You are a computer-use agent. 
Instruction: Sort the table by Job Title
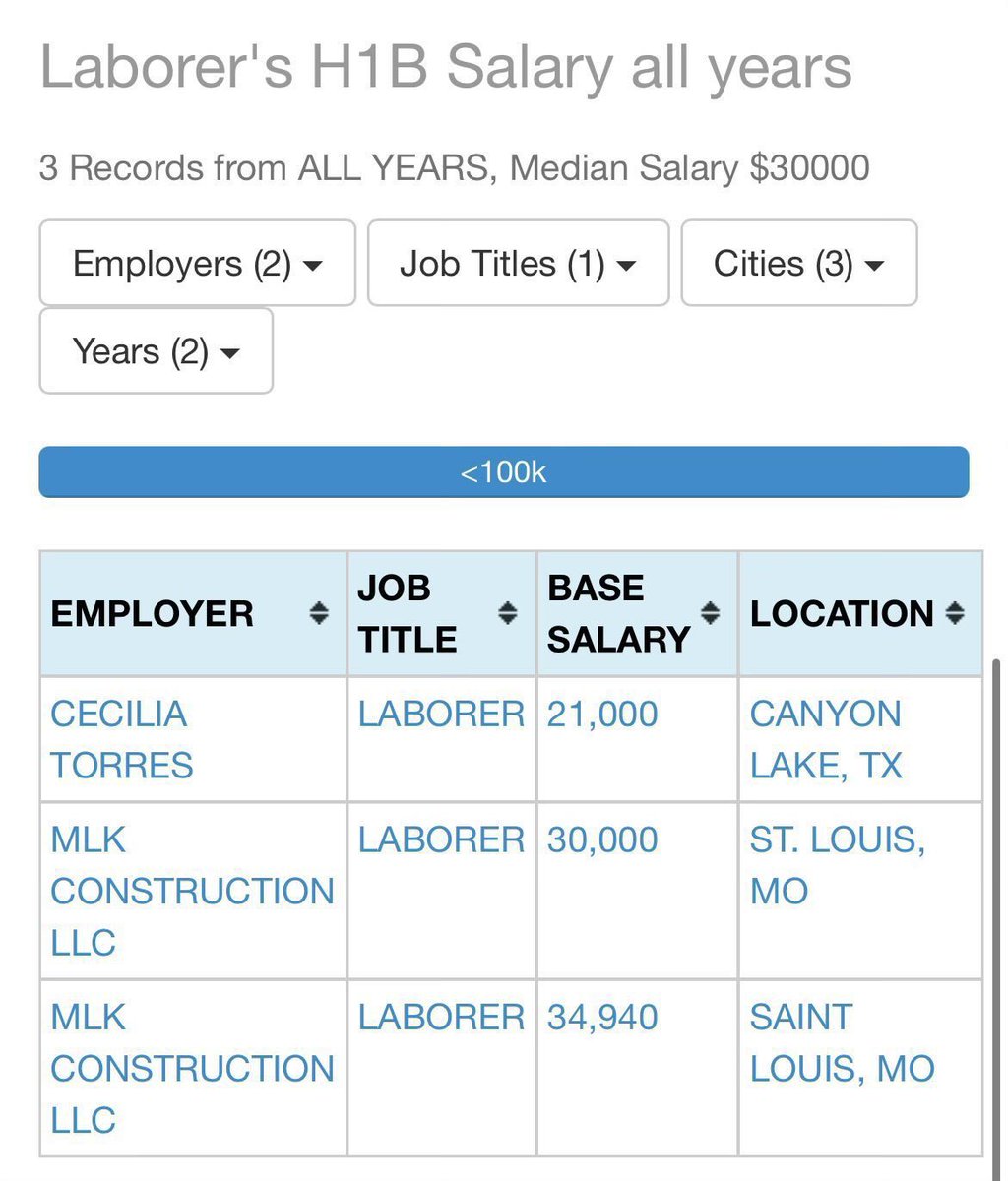[507, 614]
